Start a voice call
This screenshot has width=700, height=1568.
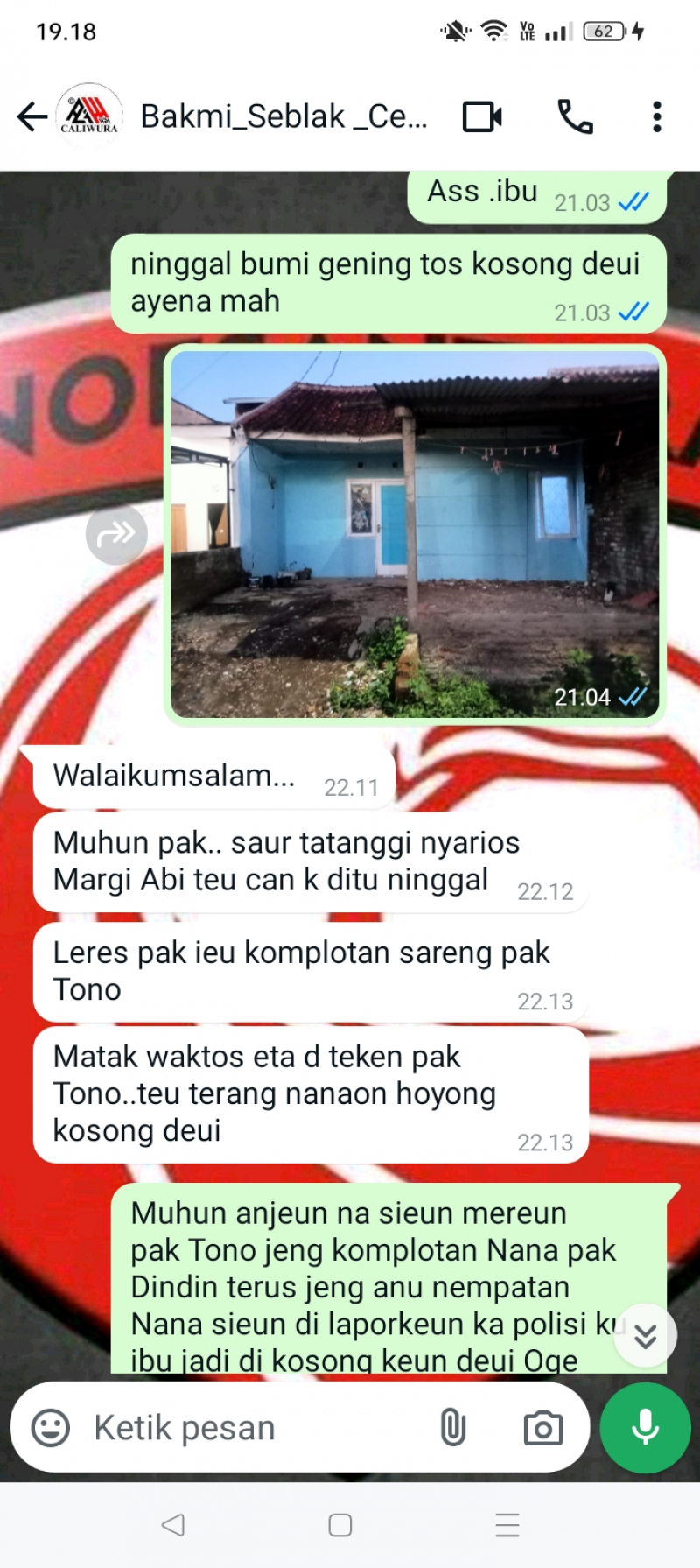click(x=575, y=116)
